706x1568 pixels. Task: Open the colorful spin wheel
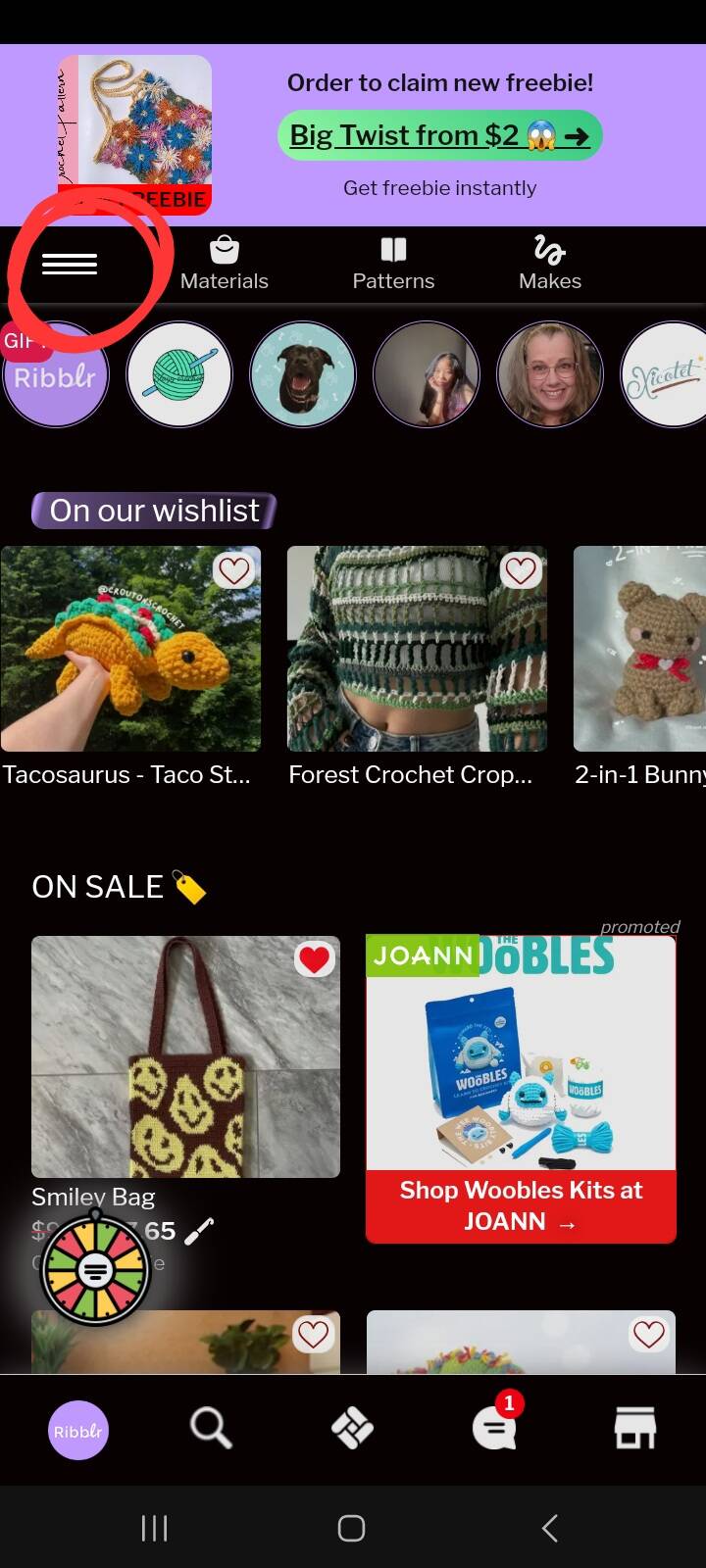(95, 1271)
